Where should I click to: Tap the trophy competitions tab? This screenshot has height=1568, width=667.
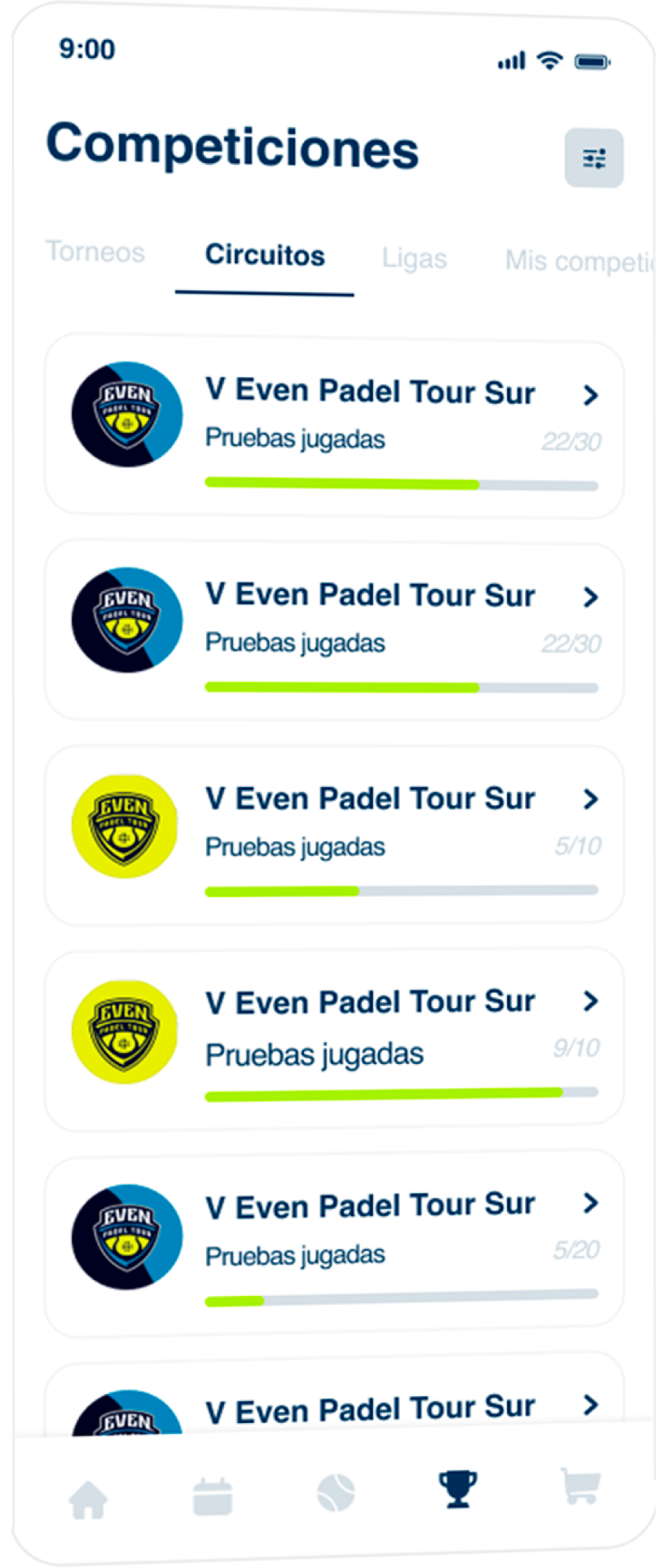458,1488
